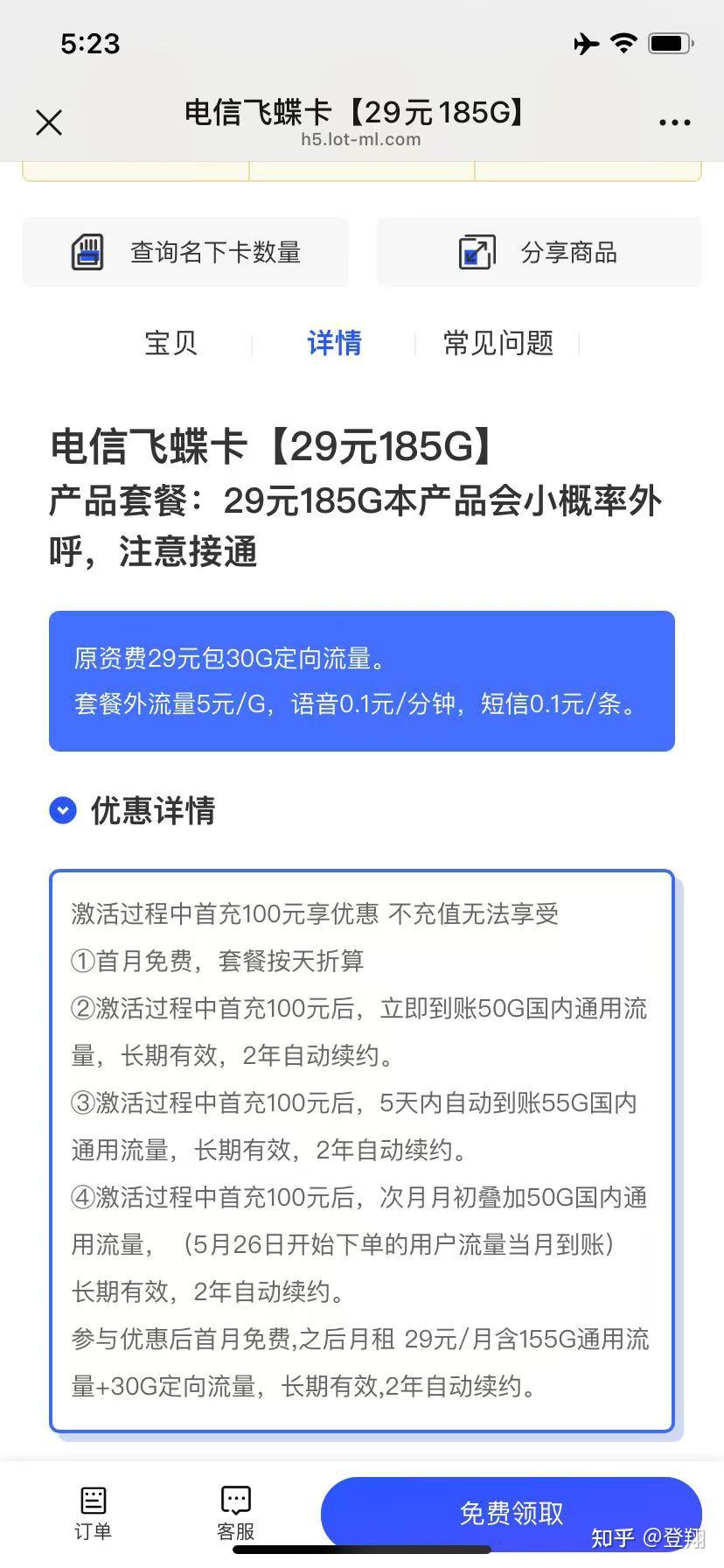The image size is (724, 1568).
Task: Open the three-dot more options menu
Action: [674, 122]
